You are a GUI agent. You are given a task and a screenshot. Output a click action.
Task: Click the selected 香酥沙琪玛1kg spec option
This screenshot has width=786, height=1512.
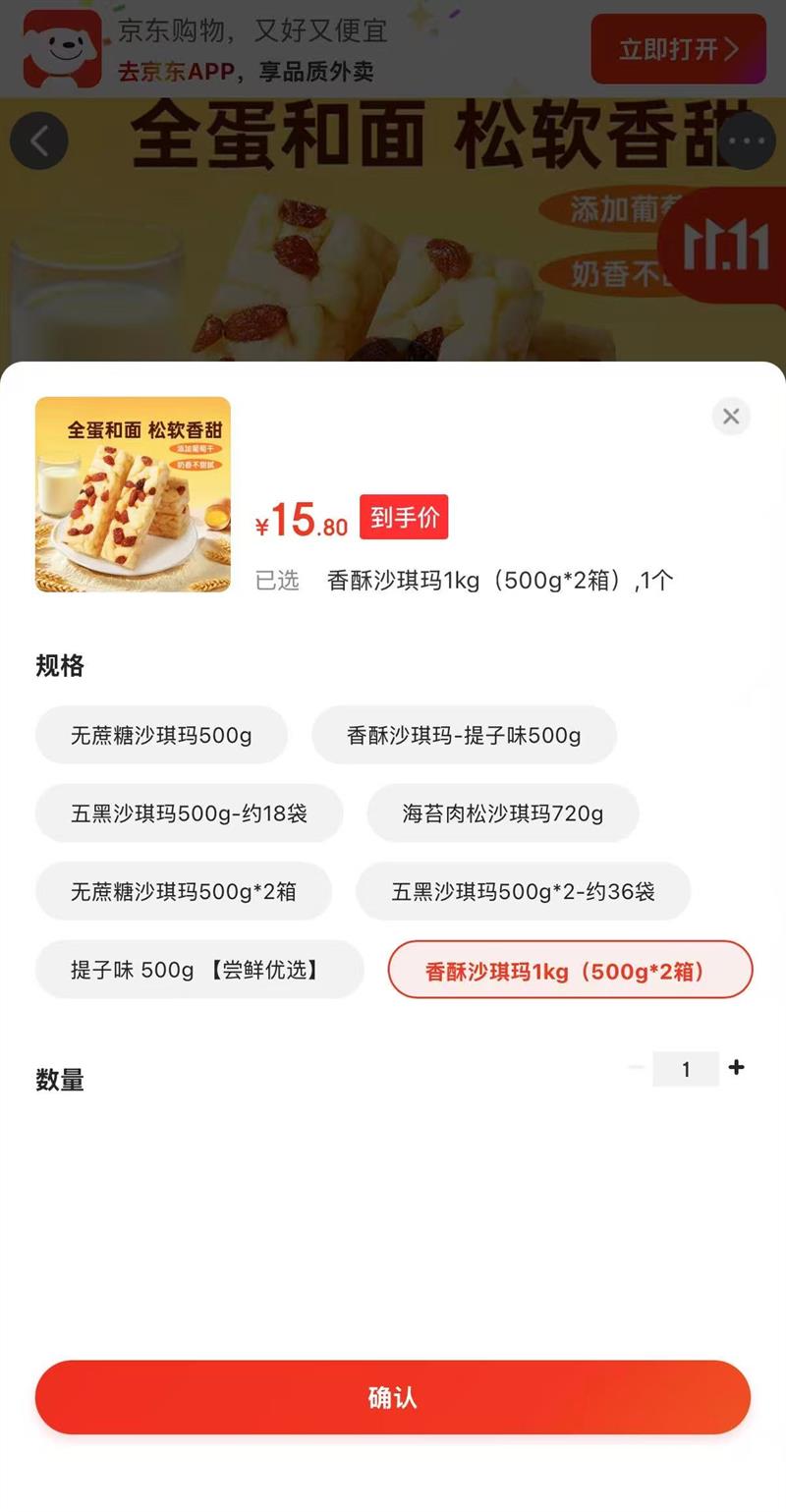(571, 969)
